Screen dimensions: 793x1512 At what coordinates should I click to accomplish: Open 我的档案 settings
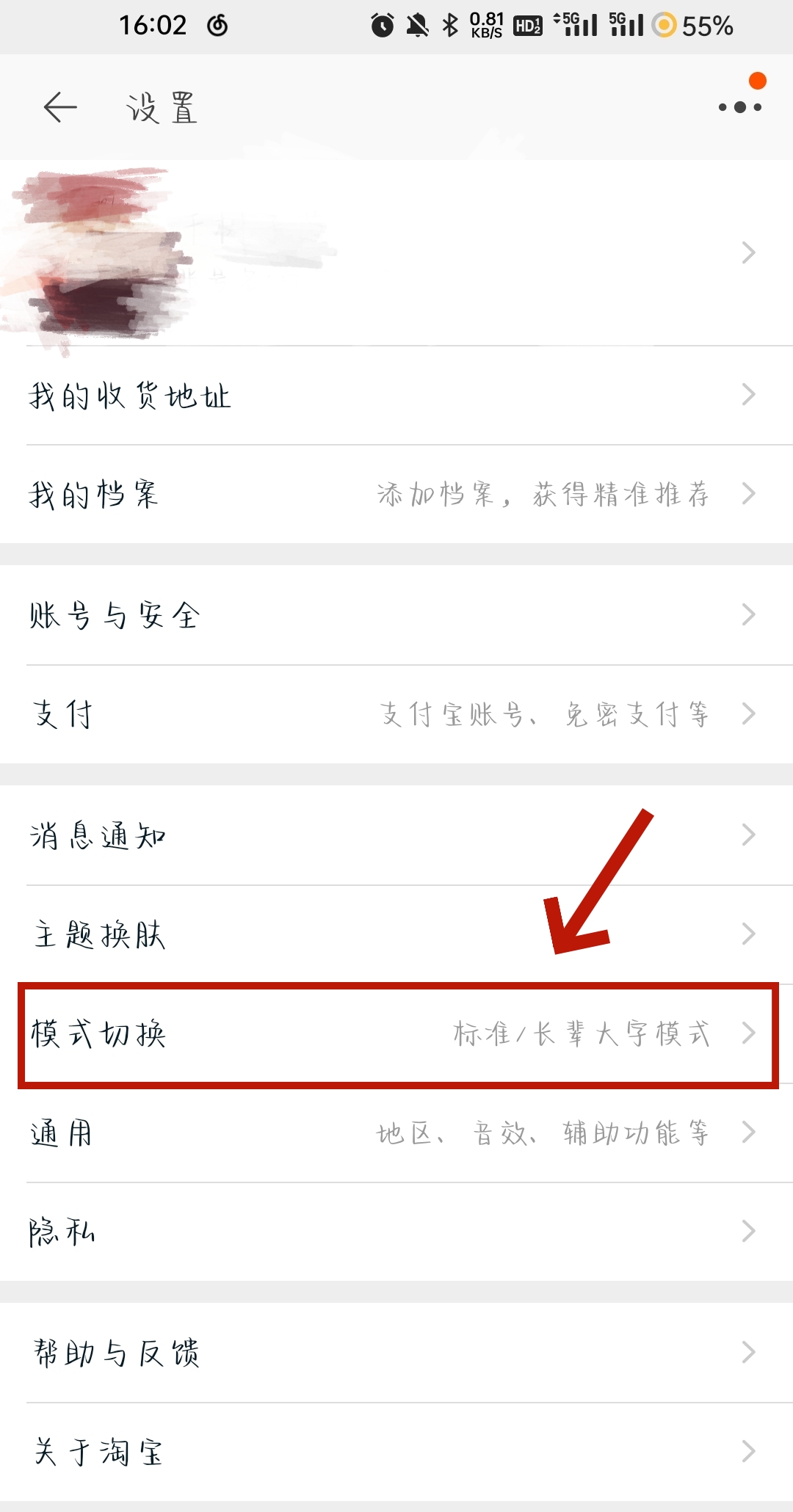click(x=396, y=494)
